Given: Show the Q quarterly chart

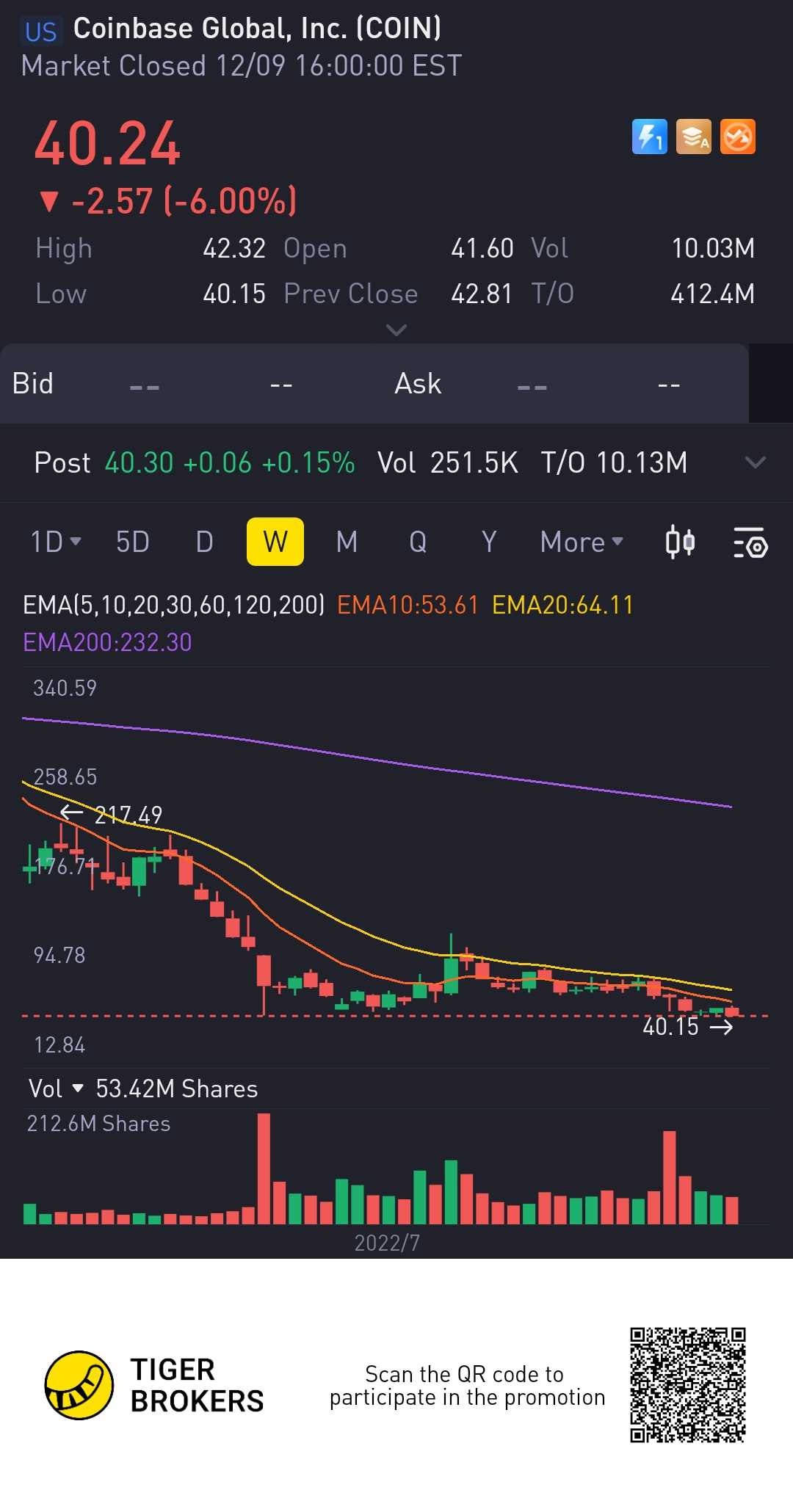Looking at the screenshot, I should click(418, 542).
